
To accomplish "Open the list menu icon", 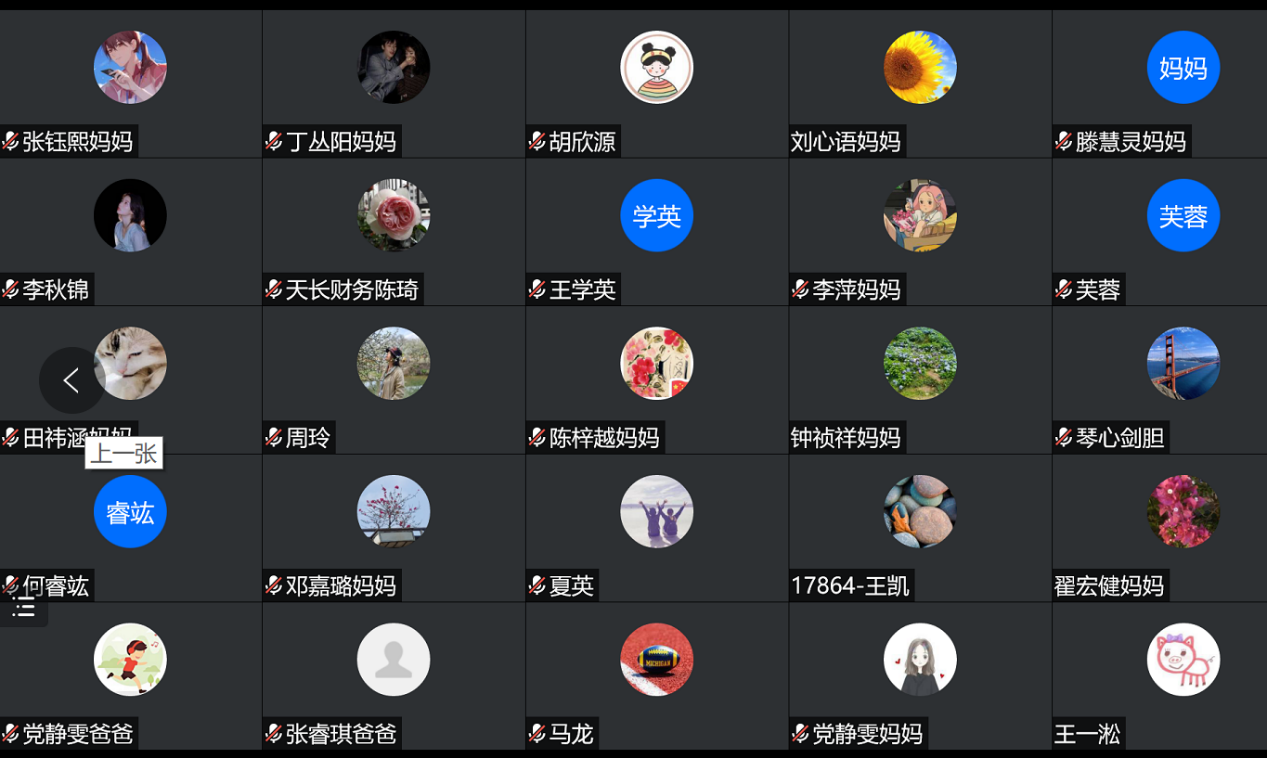I will click(x=24, y=607).
